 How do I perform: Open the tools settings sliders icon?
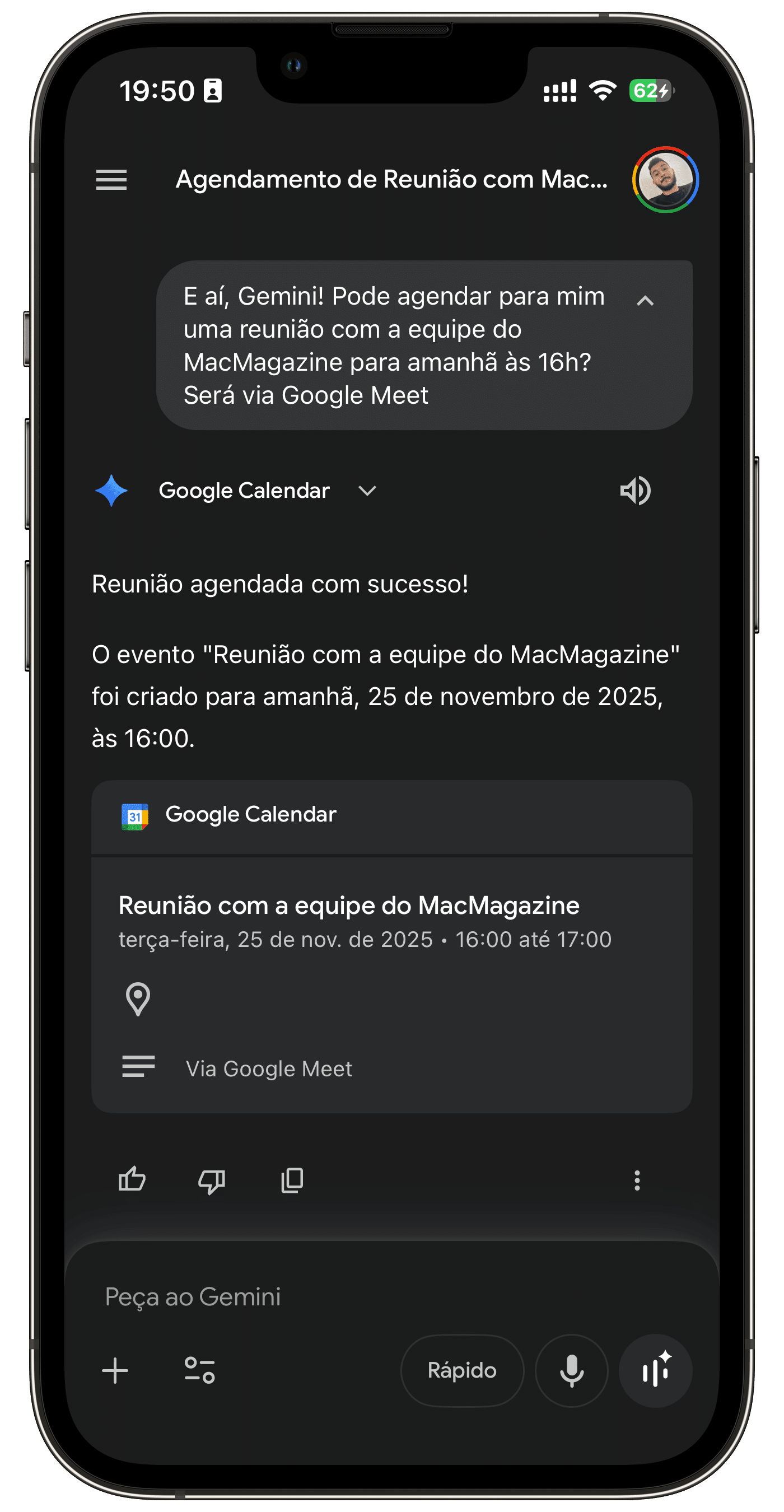[x=199, y=1371]
